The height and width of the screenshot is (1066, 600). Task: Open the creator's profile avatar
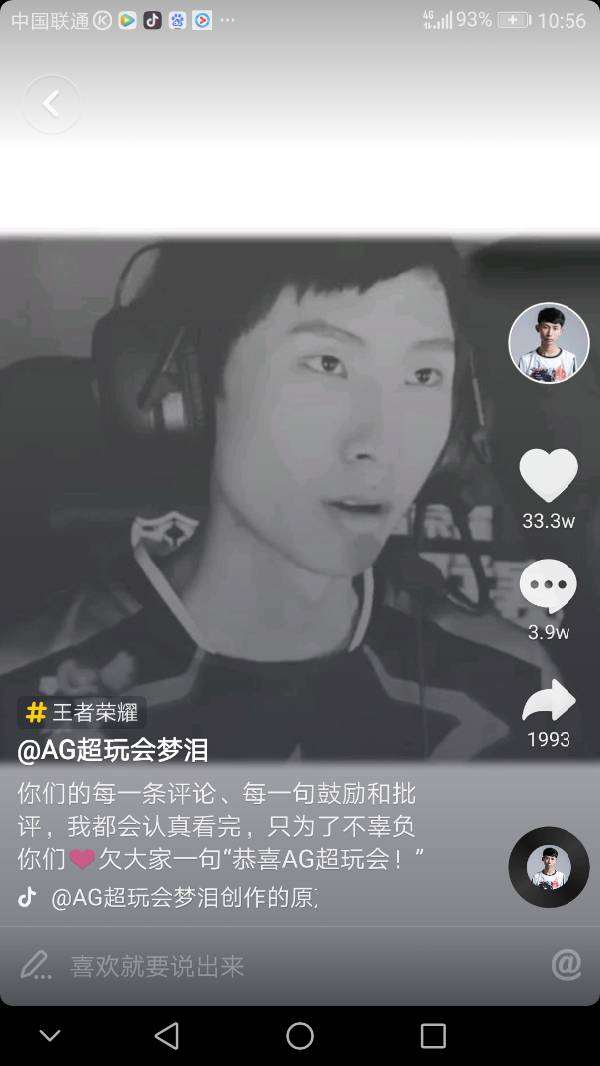tap(549, 343)
